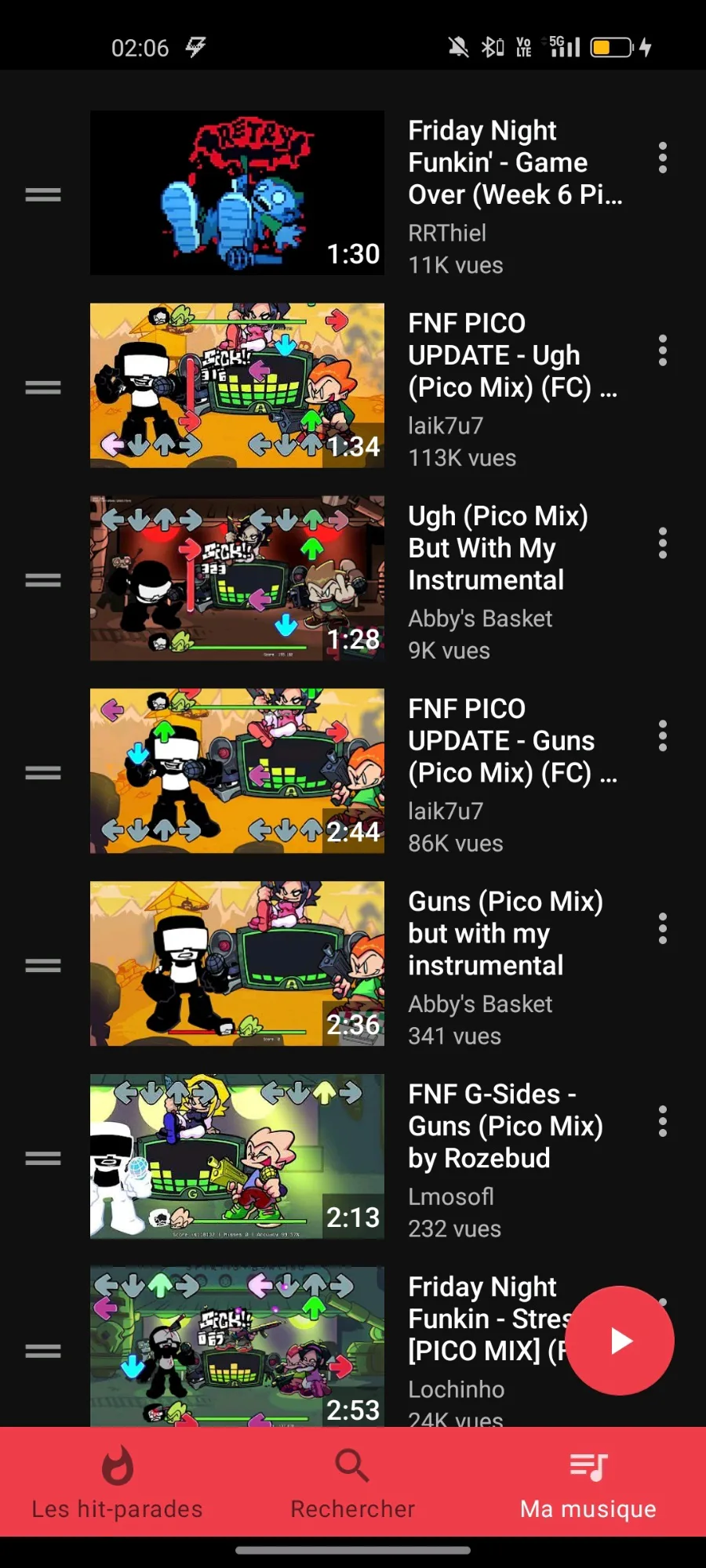This screenshot has height=1568, width=706.
Task: Open options for FNF PICO UPDATE Guns video
Action: (x=663, y=736)
